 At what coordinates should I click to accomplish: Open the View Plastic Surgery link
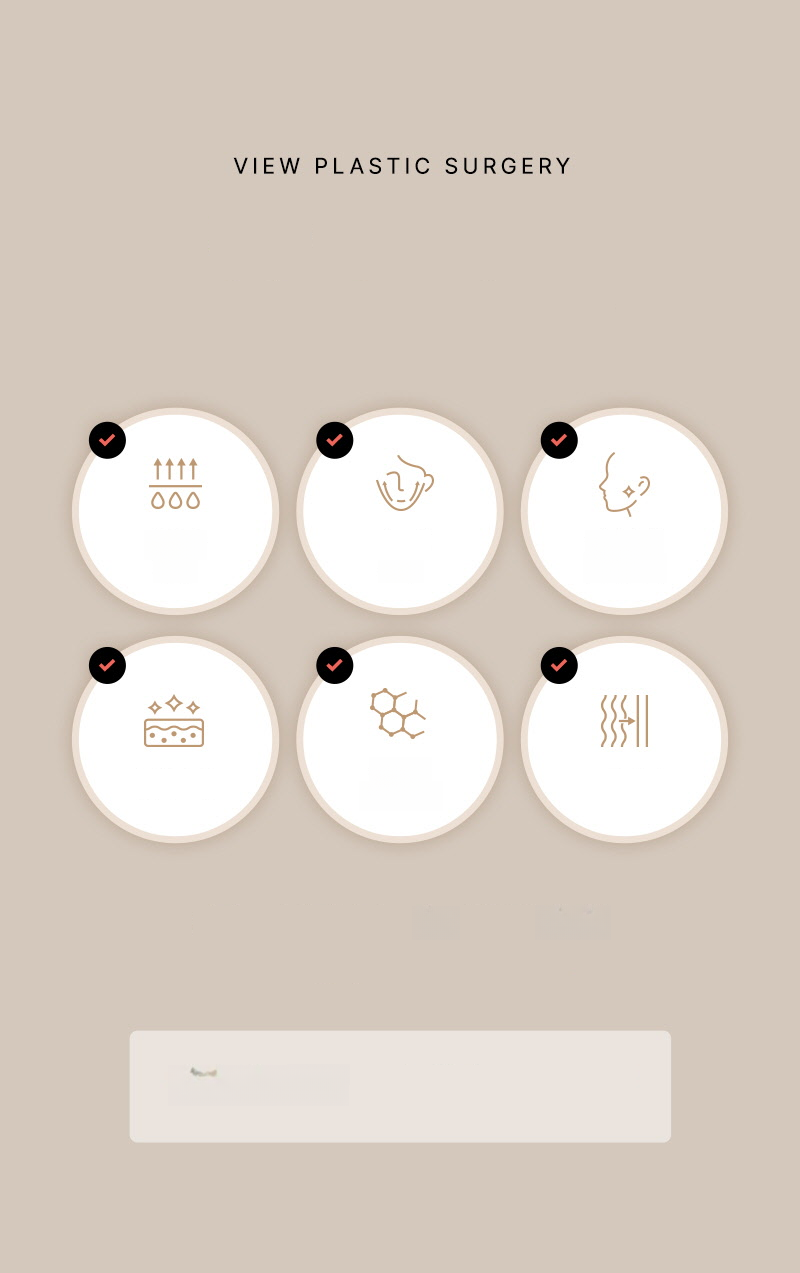click(x=402, y=166)
